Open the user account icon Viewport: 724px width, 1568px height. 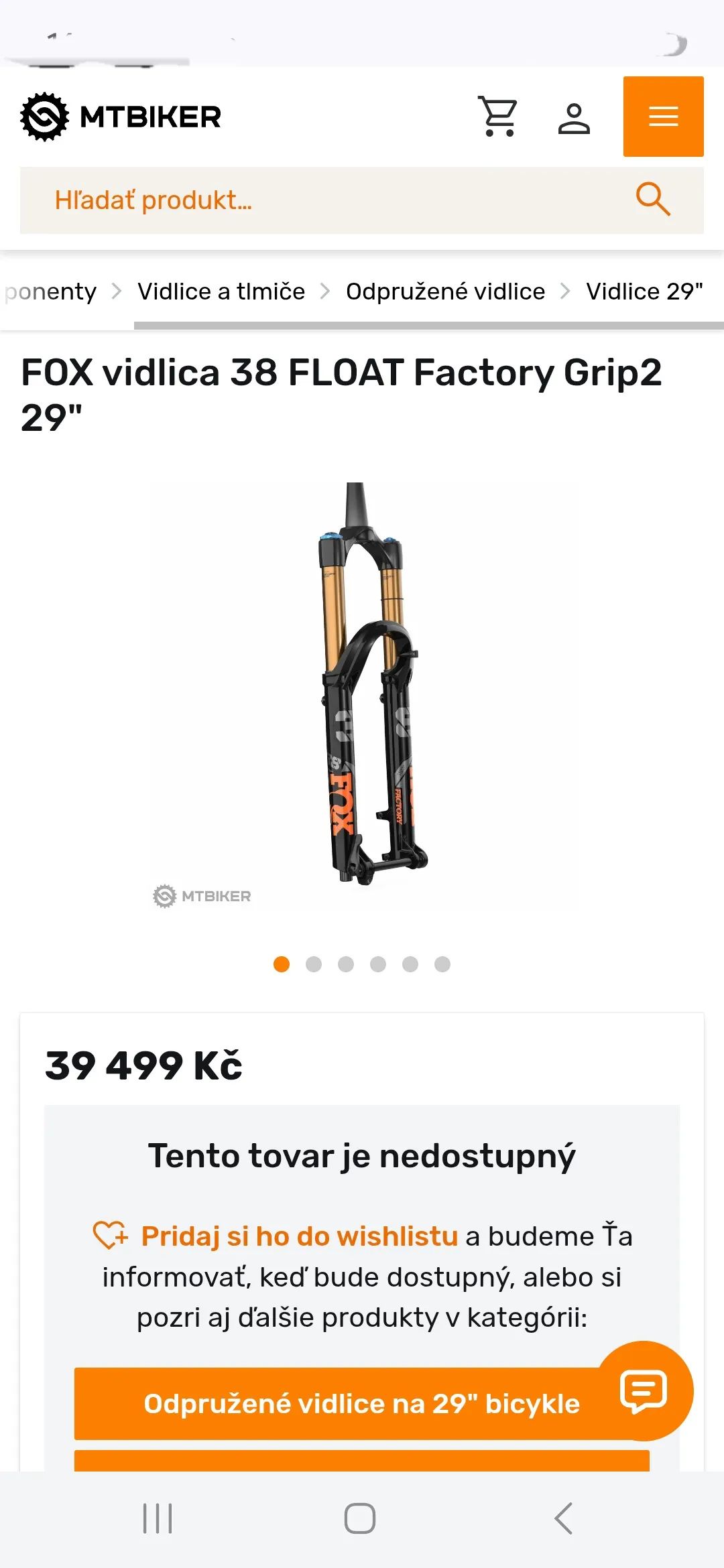point(574,118)
